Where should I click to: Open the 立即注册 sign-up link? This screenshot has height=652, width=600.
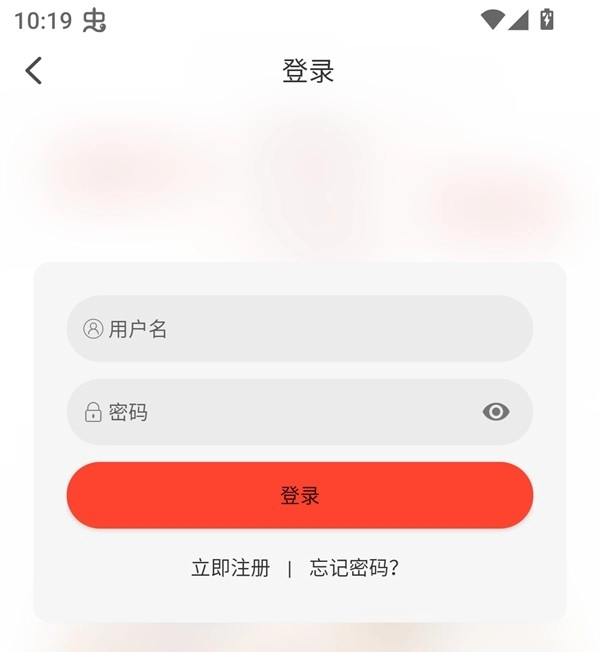point(231,568)
